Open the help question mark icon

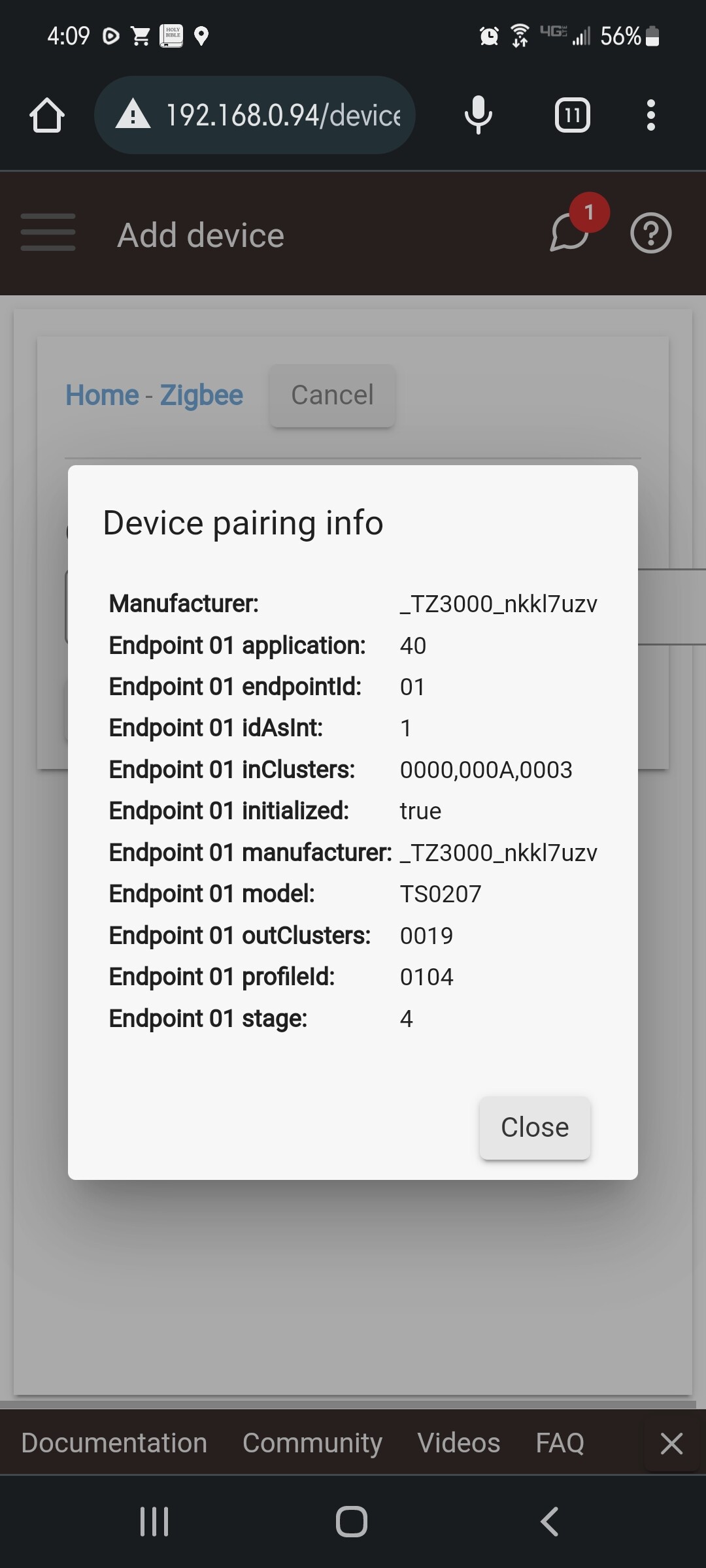coord(651,233)
